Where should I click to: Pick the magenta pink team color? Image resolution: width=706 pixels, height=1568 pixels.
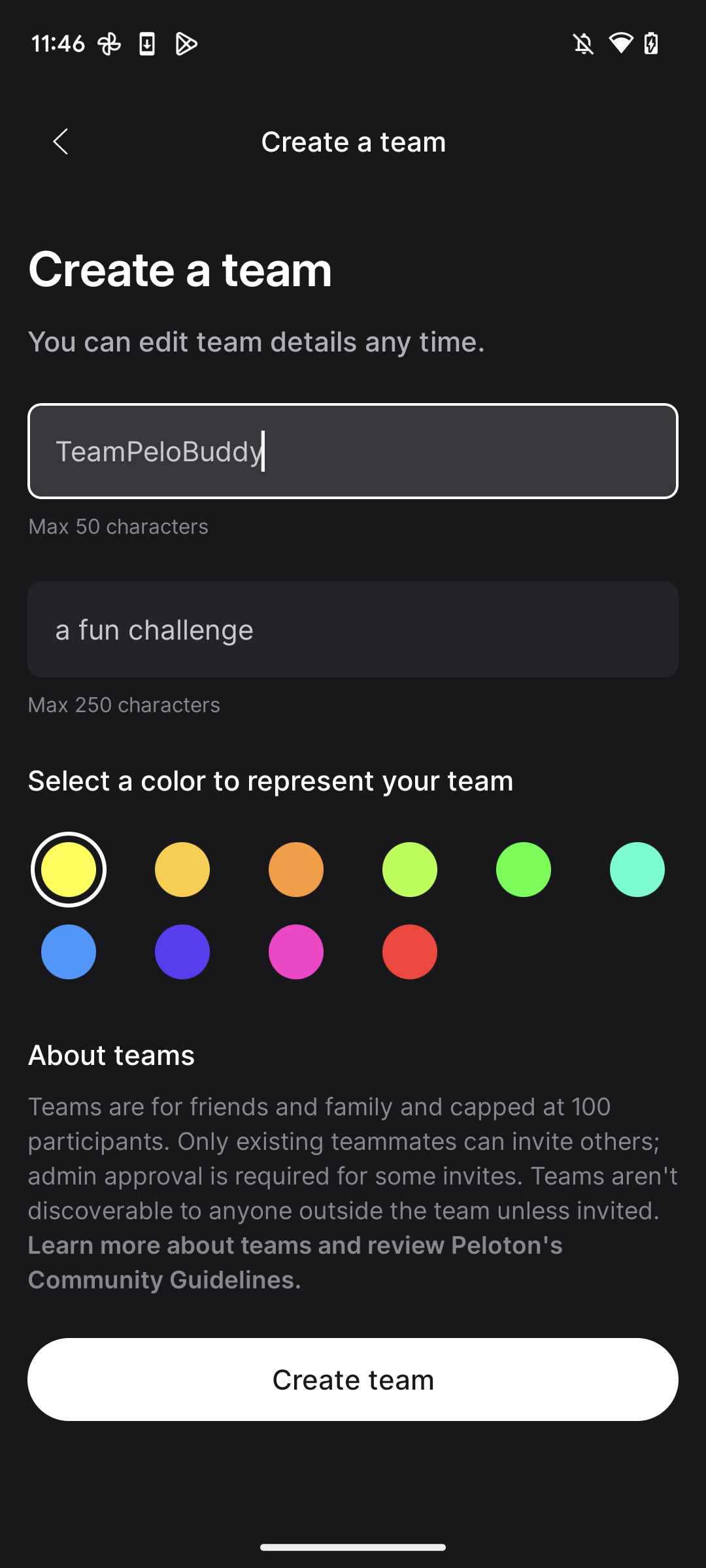coord(296,952)
